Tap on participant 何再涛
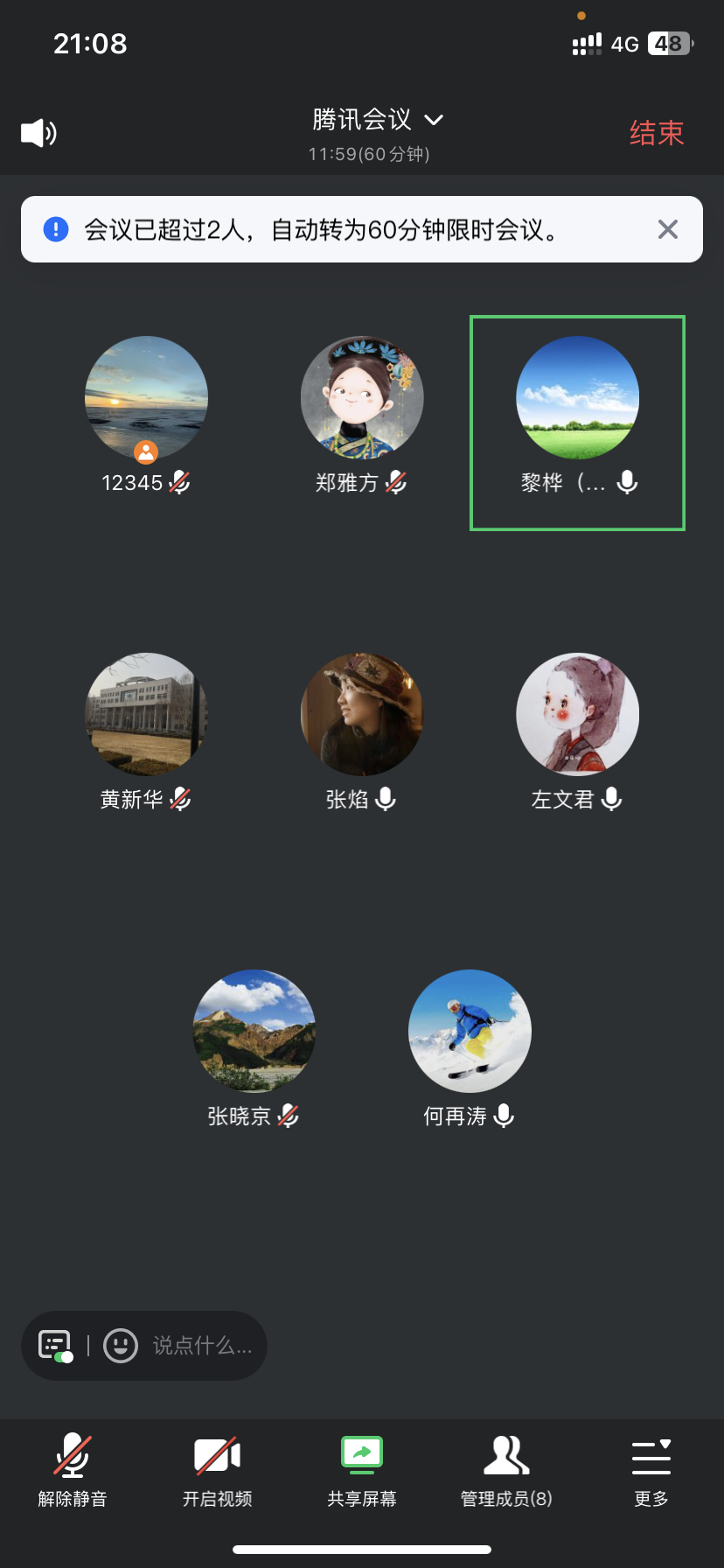The width and height of the screenshot is (724, 1568). [470, 1032]
